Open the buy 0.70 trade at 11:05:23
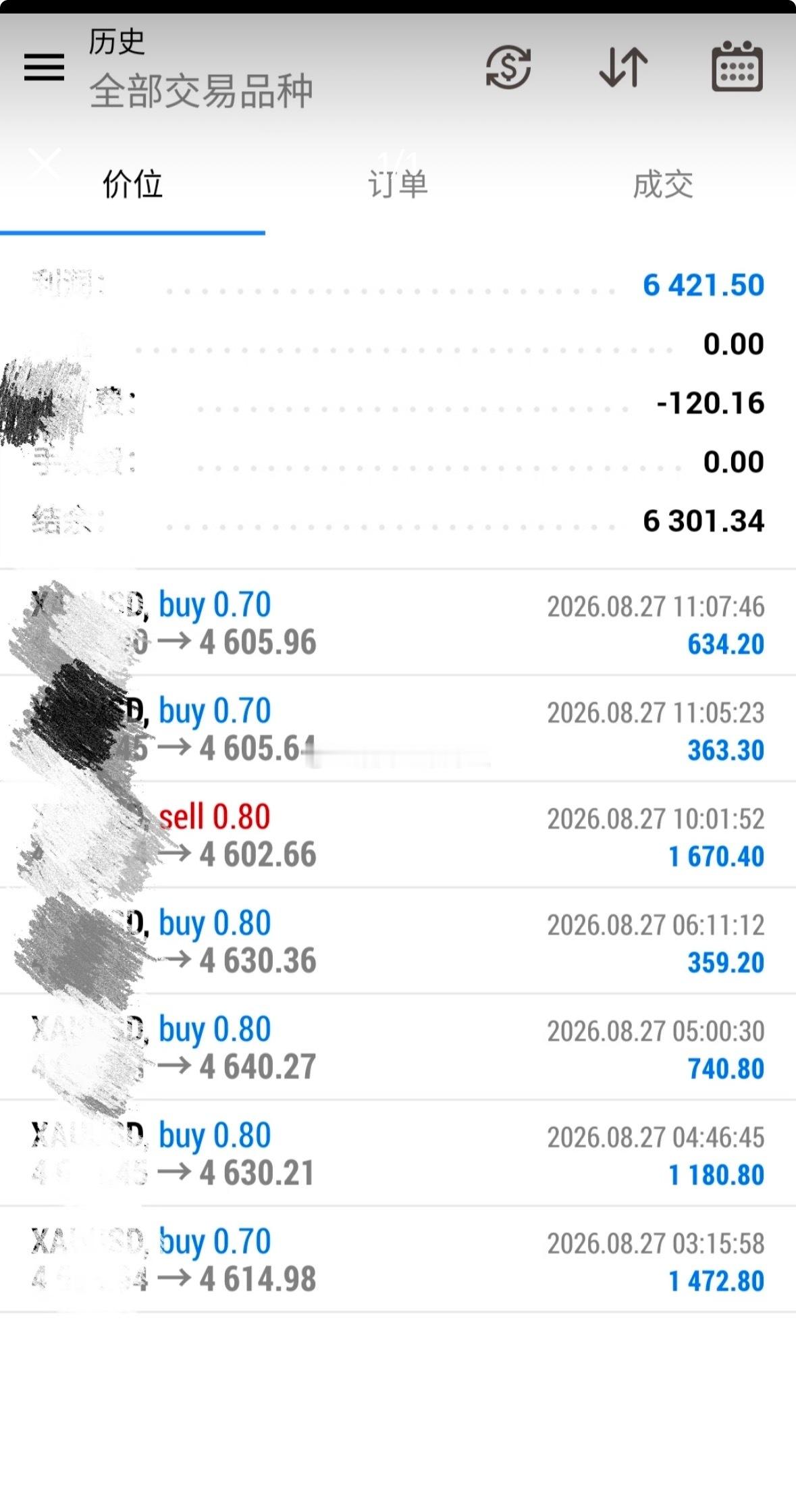Viewport: 796px width, 1512px height. coord(398,729)
